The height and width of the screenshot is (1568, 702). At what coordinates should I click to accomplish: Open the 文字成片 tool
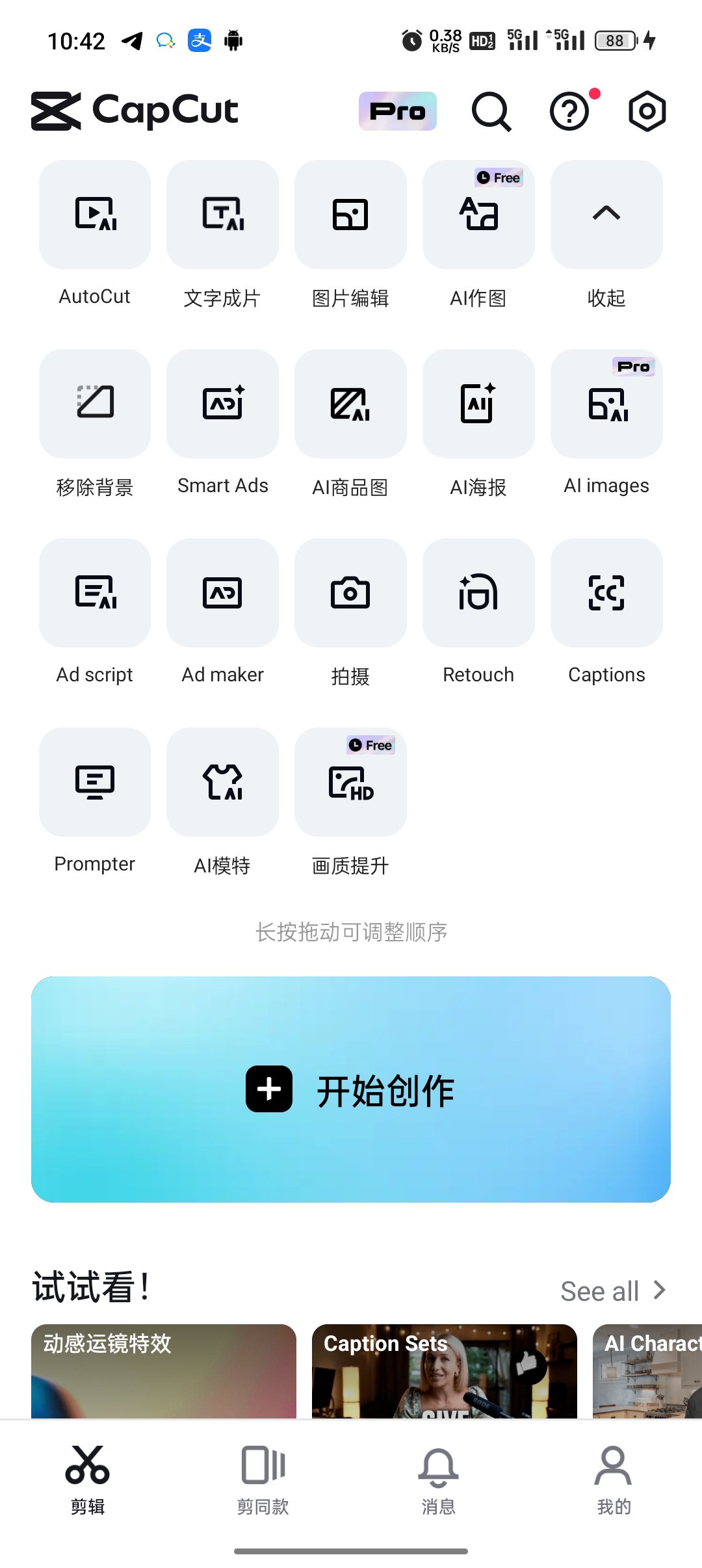(x=222, y=215)
